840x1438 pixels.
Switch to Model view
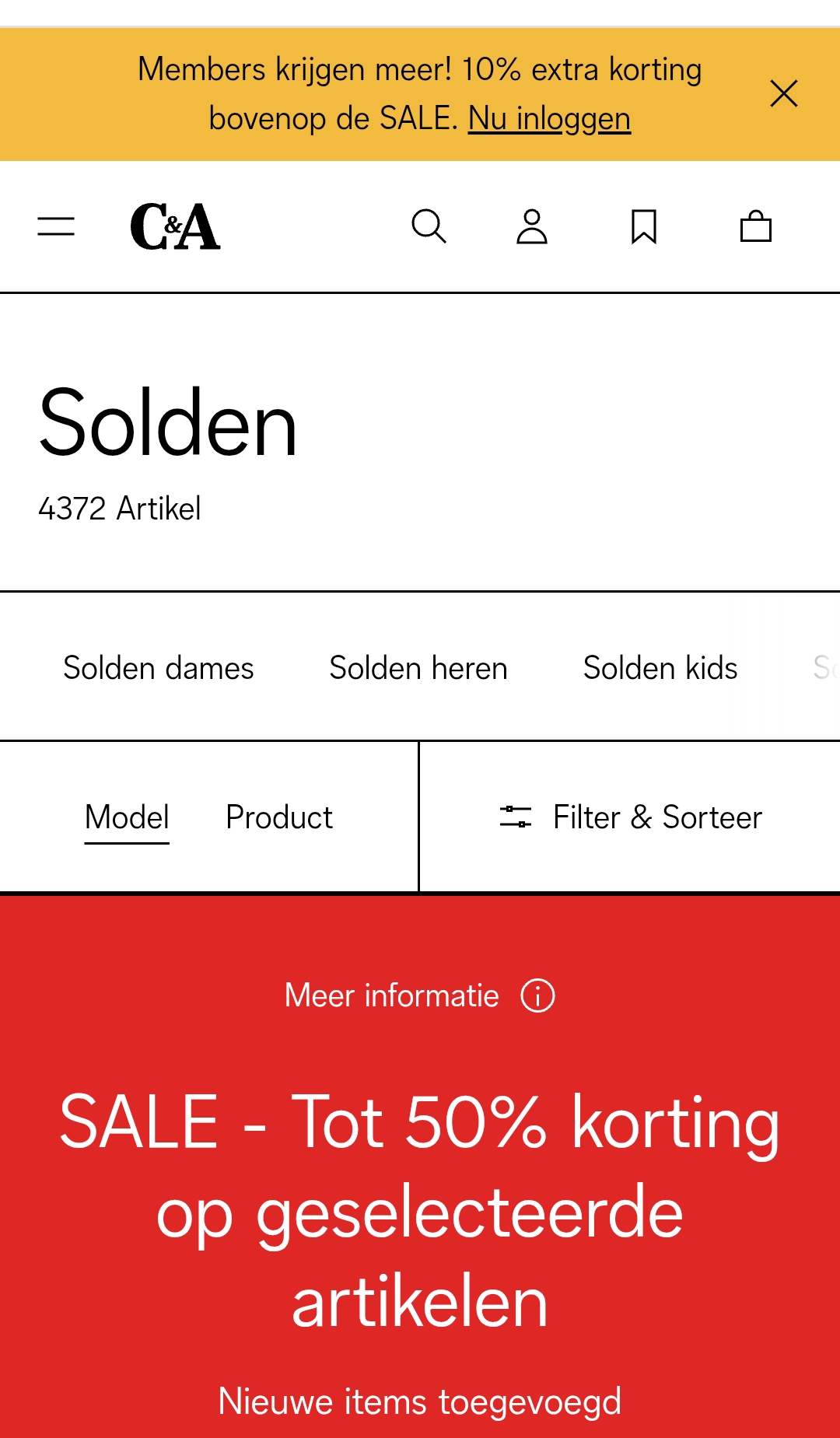click(127, 817)
